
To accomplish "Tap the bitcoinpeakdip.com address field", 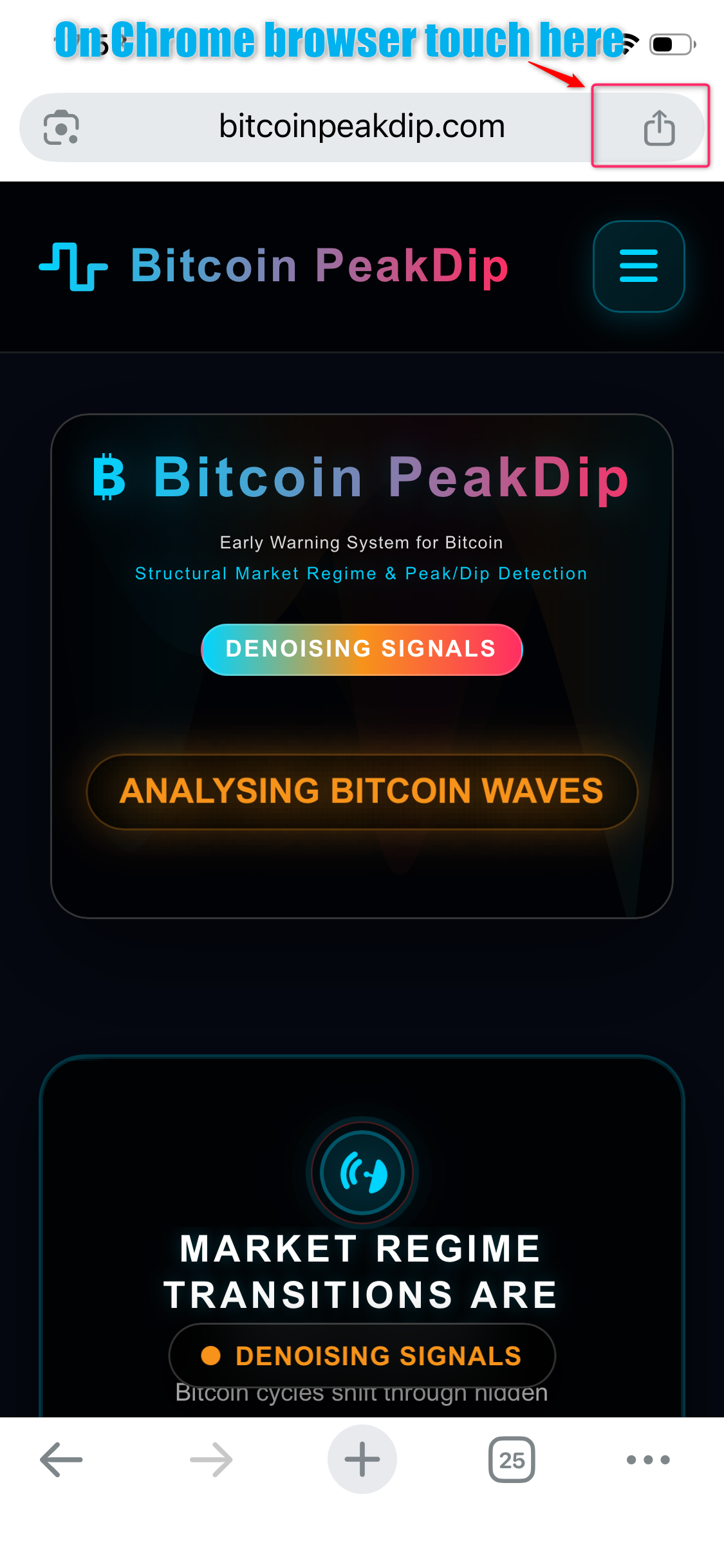I will point(362,127).
